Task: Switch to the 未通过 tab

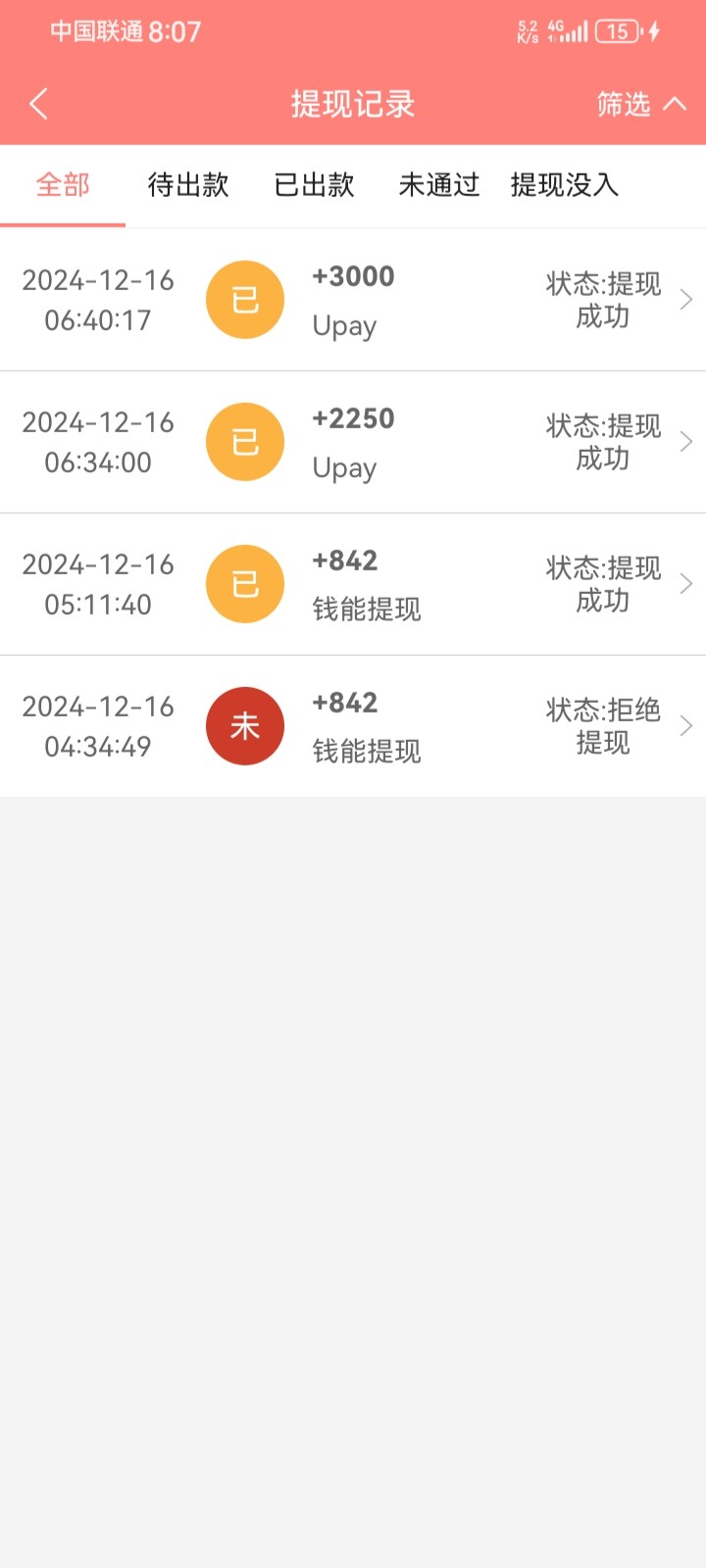Action: [438, 186]
